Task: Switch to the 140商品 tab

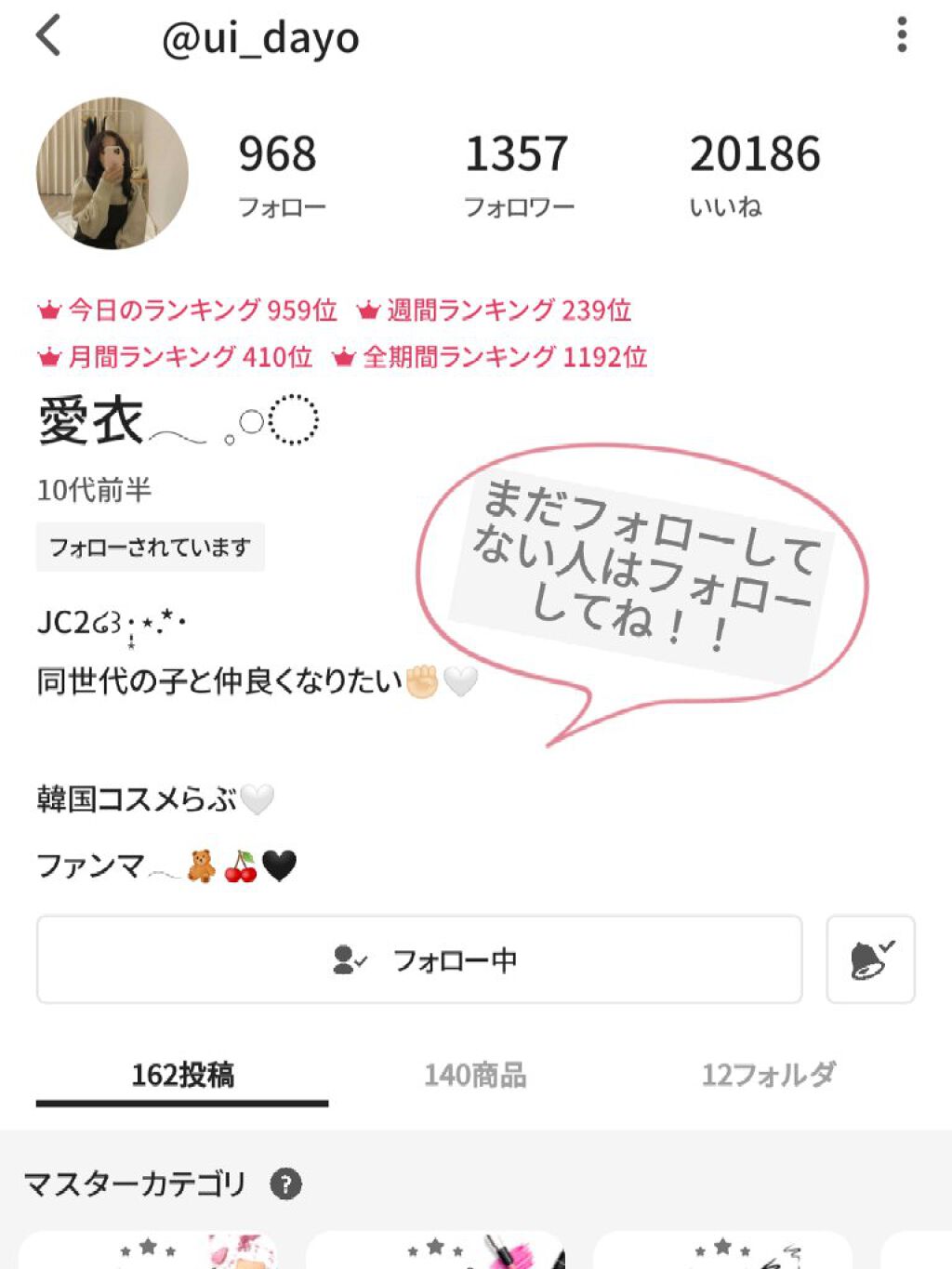Action: (x=475, y=1075)
